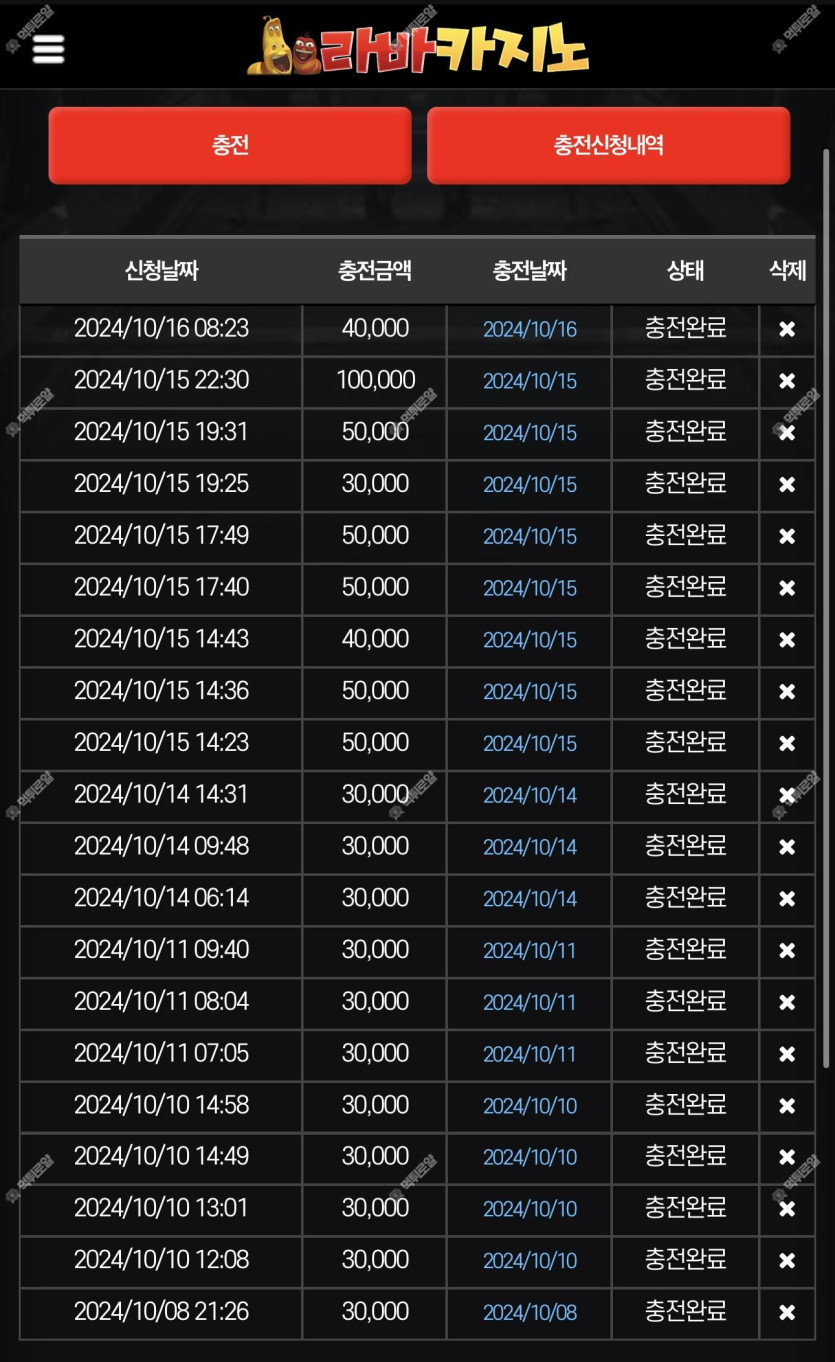This screenshot has height=1362, width=835.
Task: Delete the 2024/10/16 08:23 entry
Action: coord(787,329)
